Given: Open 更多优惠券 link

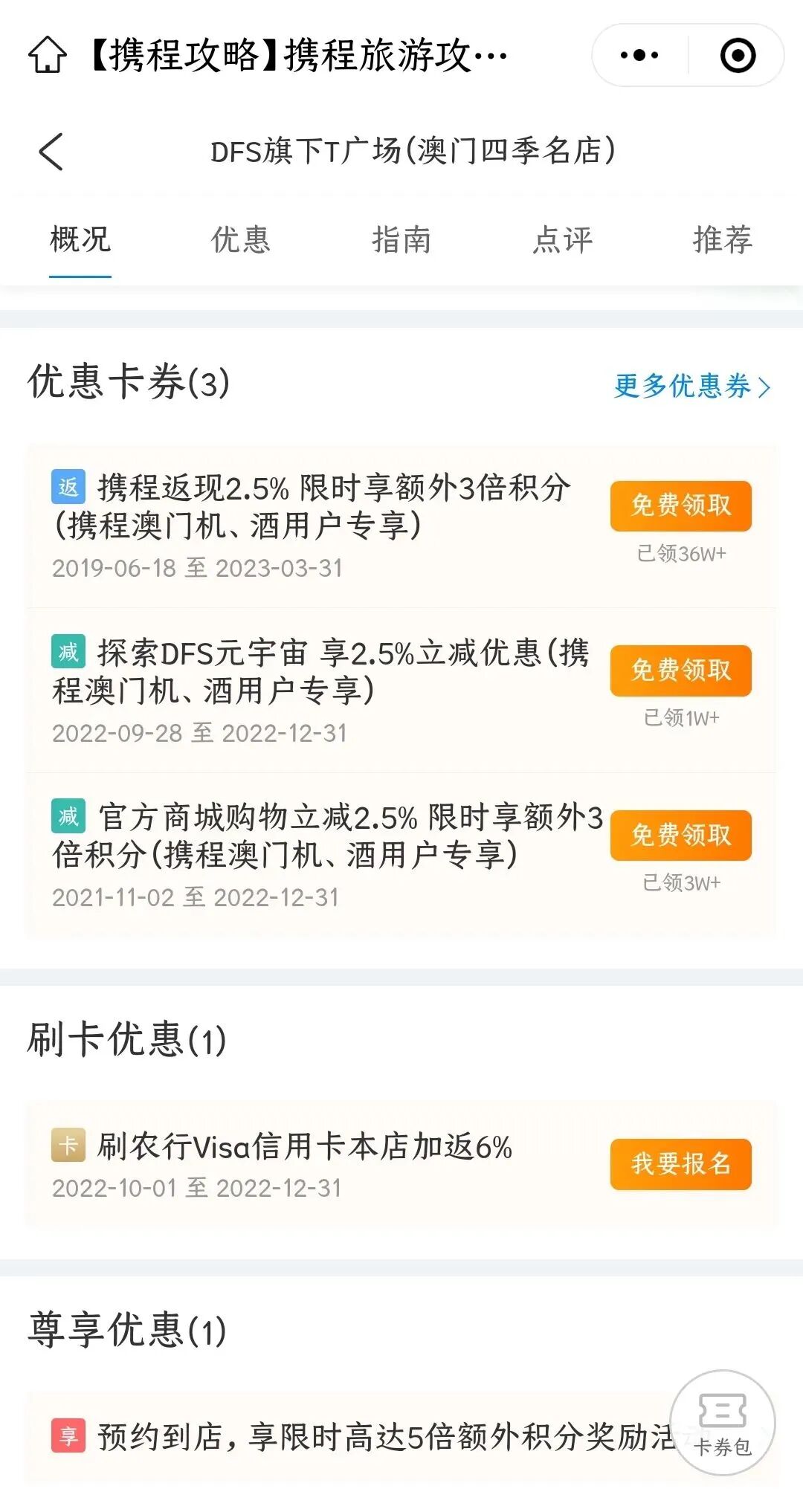Looking at the screenshot, I should tap(692, 386).
